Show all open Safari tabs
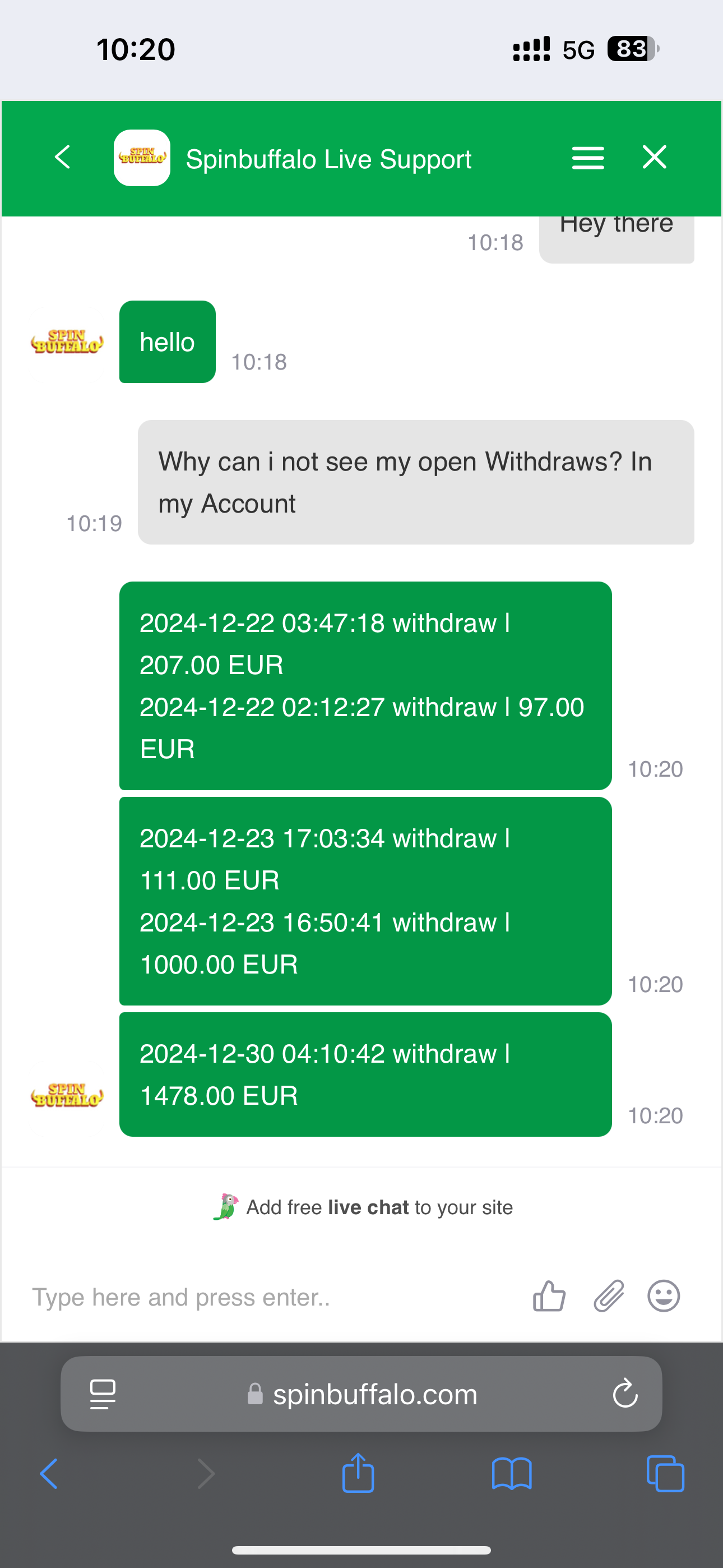 665,1474
